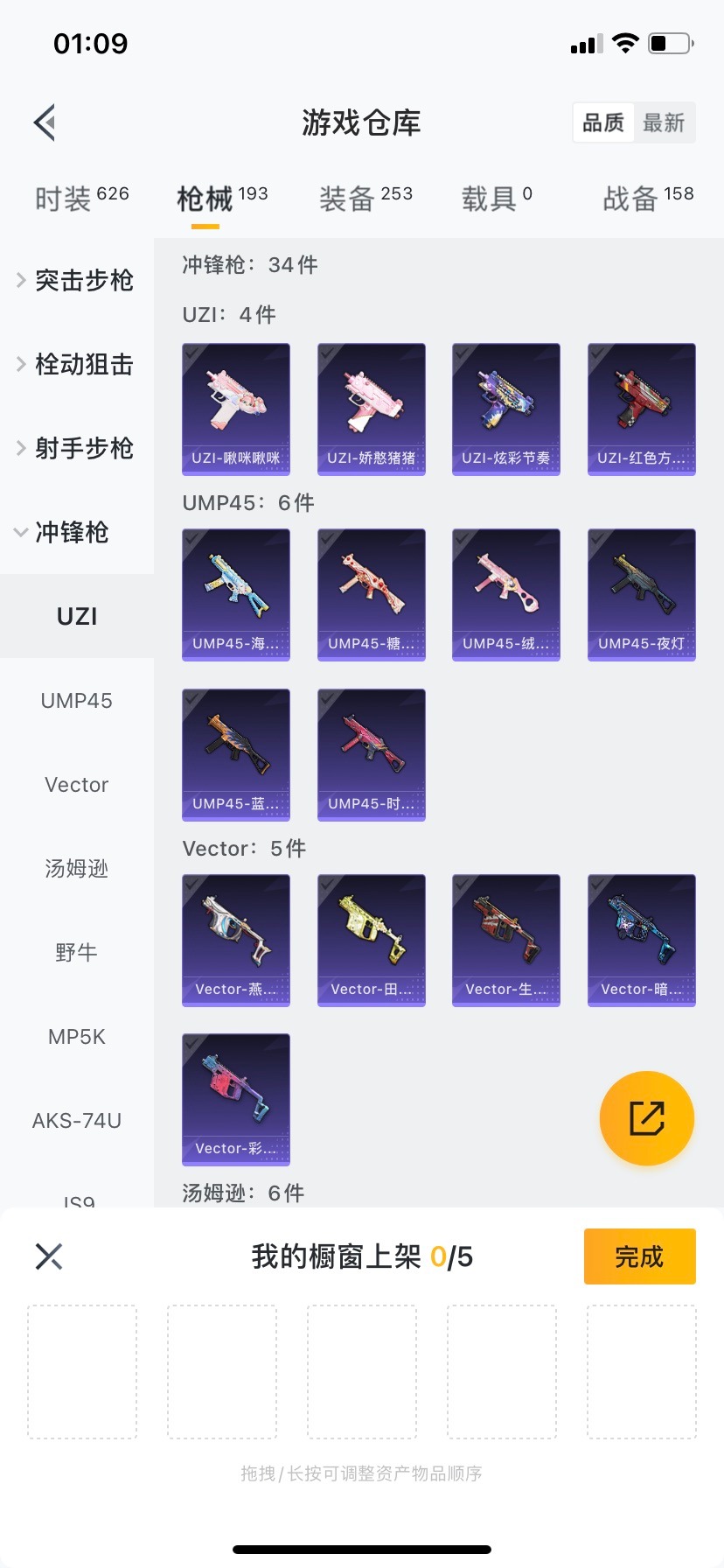Select the UZI-娇憨猪猪 skin
The height and width of the screenshot is (1568, 724).
coord(372,409)
